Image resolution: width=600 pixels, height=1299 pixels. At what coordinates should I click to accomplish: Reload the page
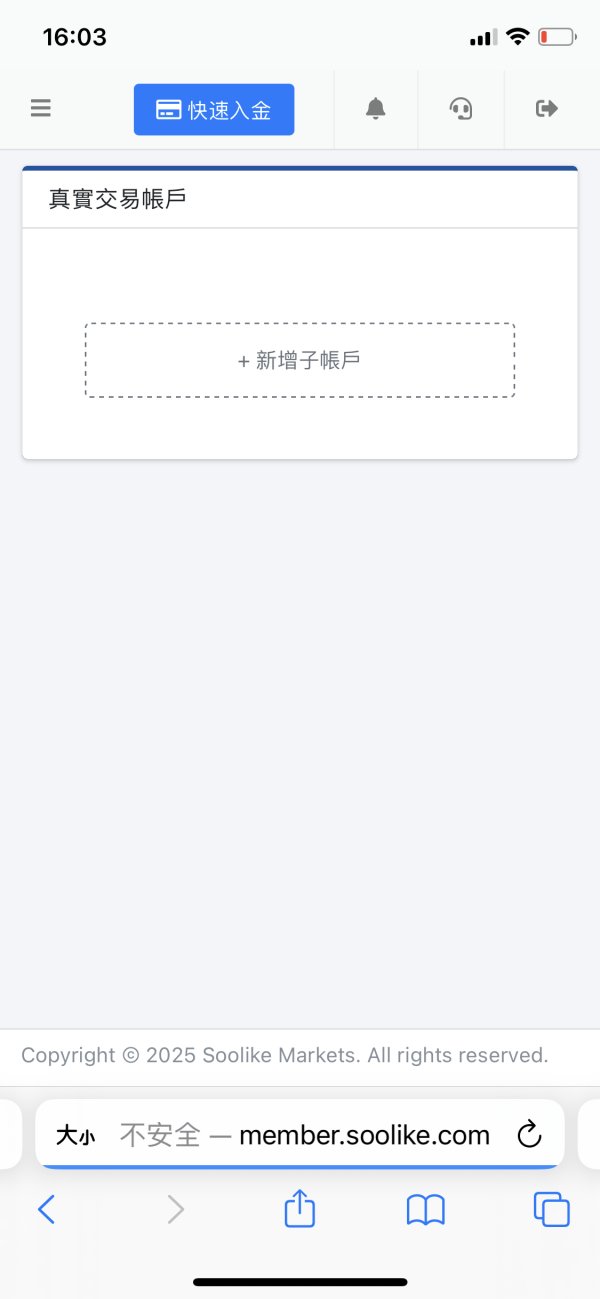coord(529,1134)
